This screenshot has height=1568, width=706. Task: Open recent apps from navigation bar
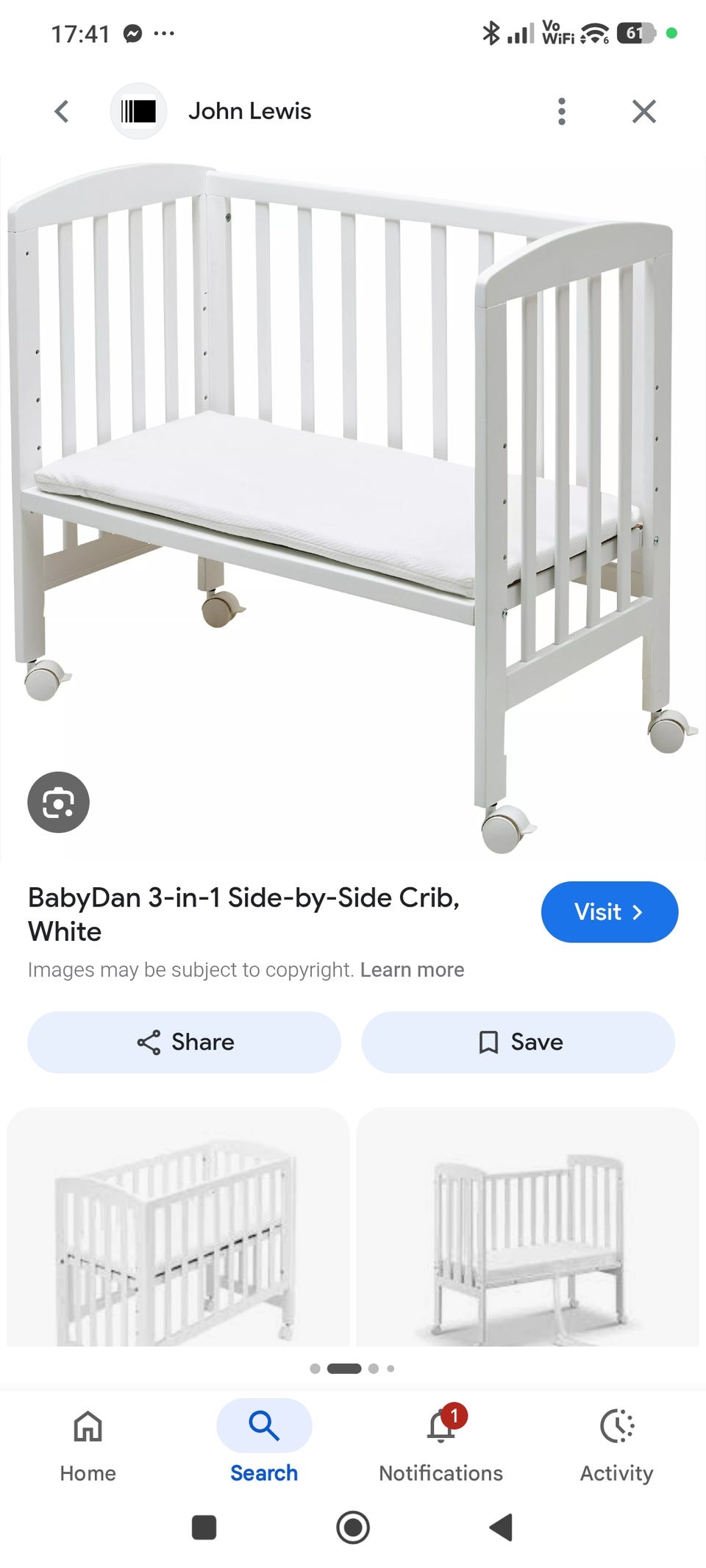204,1528
